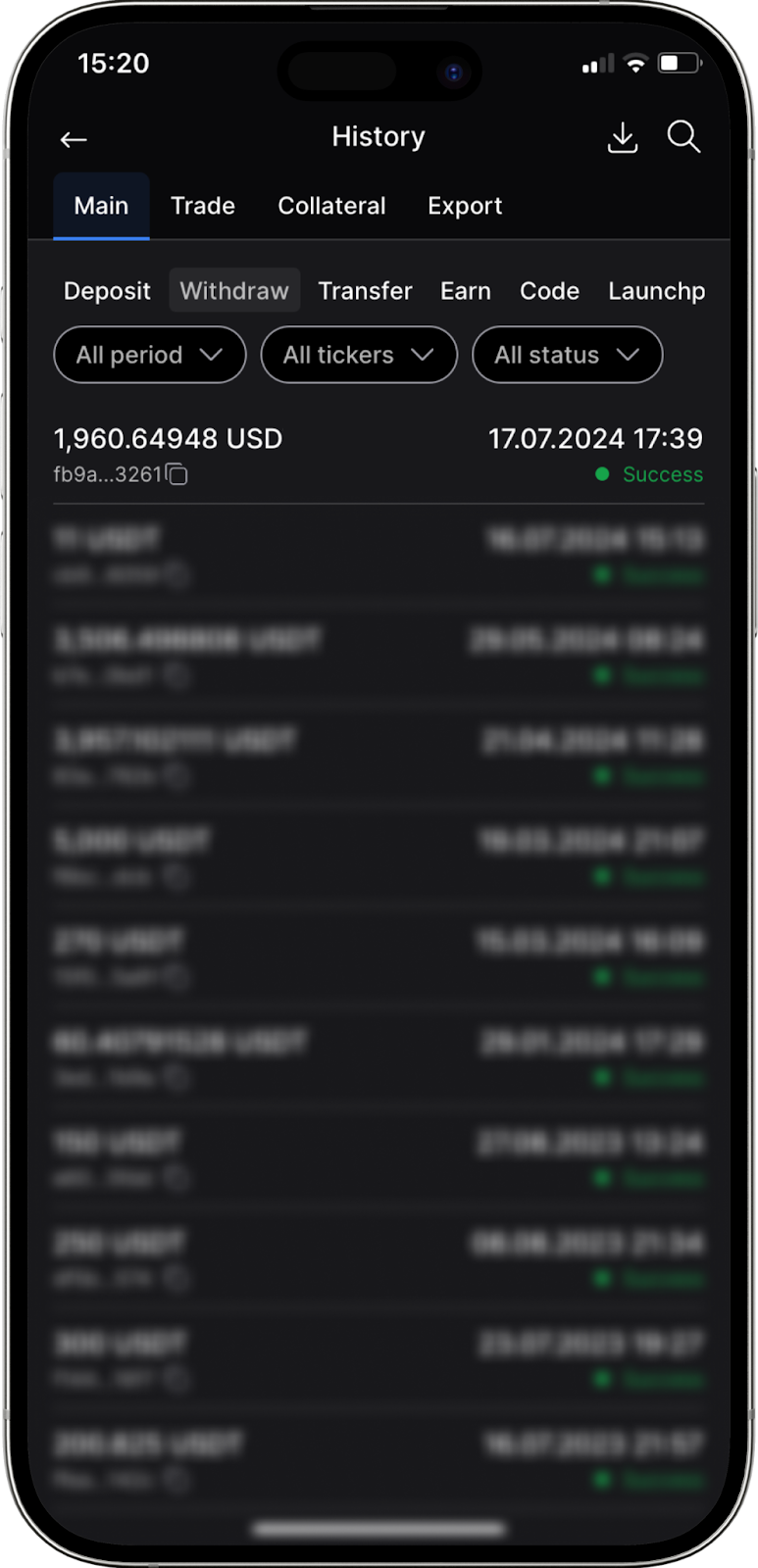Screen dimensions: 758x1568
Task: Switch to Launchpad history
Action: (656, 291)
